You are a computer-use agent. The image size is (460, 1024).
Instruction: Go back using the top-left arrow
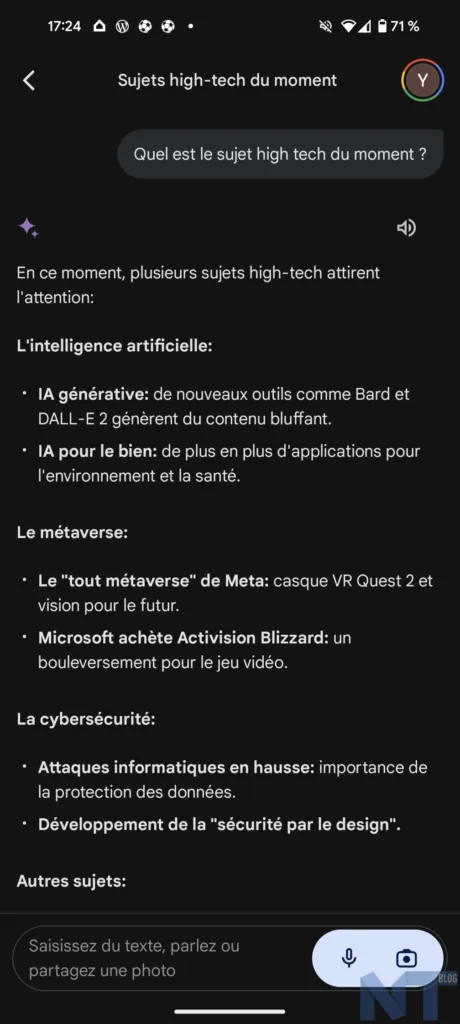pyautogui.click(x=29, y=80)
